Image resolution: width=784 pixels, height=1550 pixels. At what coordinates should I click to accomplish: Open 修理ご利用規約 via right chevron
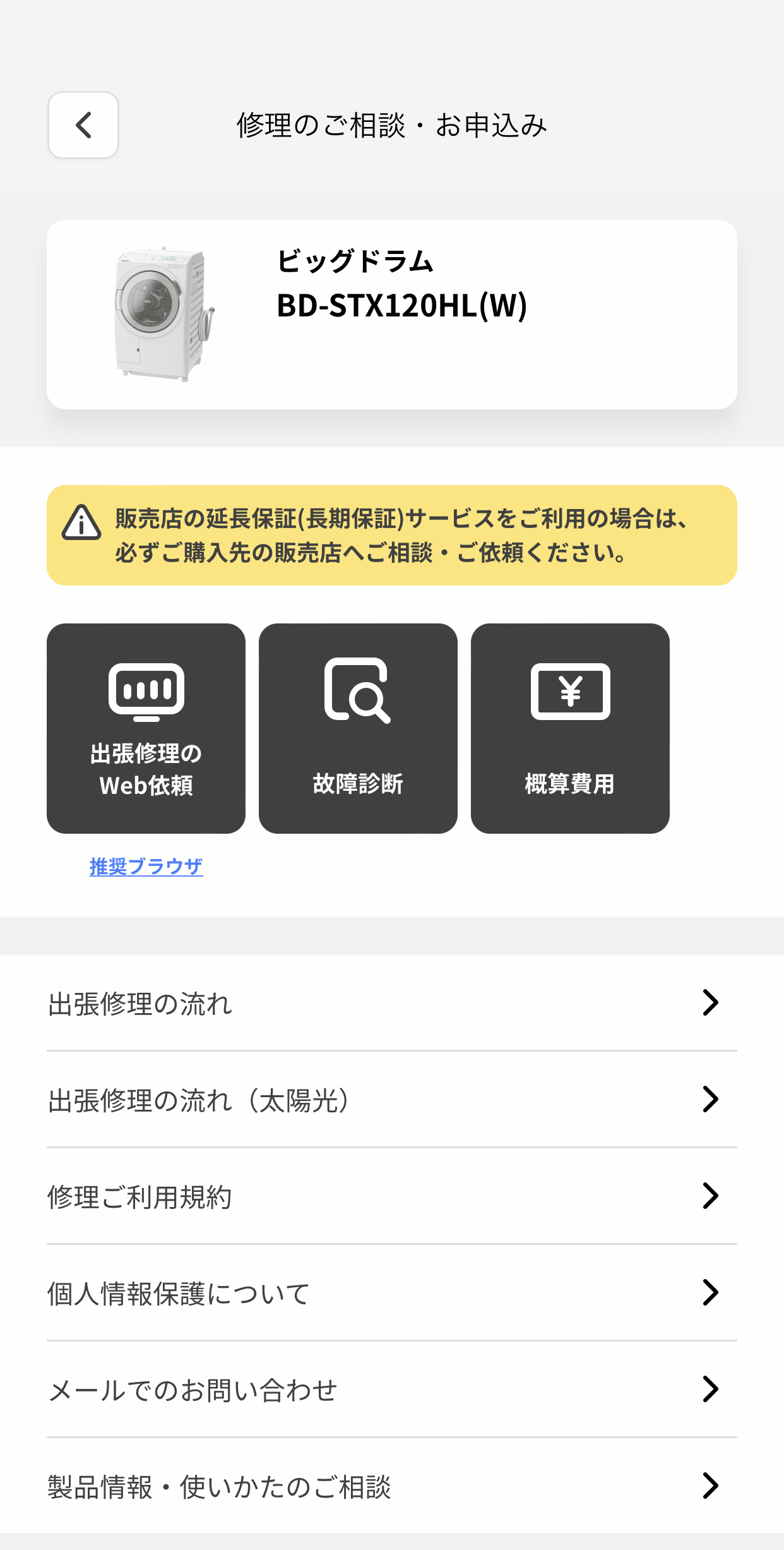tap(711, 1196)
